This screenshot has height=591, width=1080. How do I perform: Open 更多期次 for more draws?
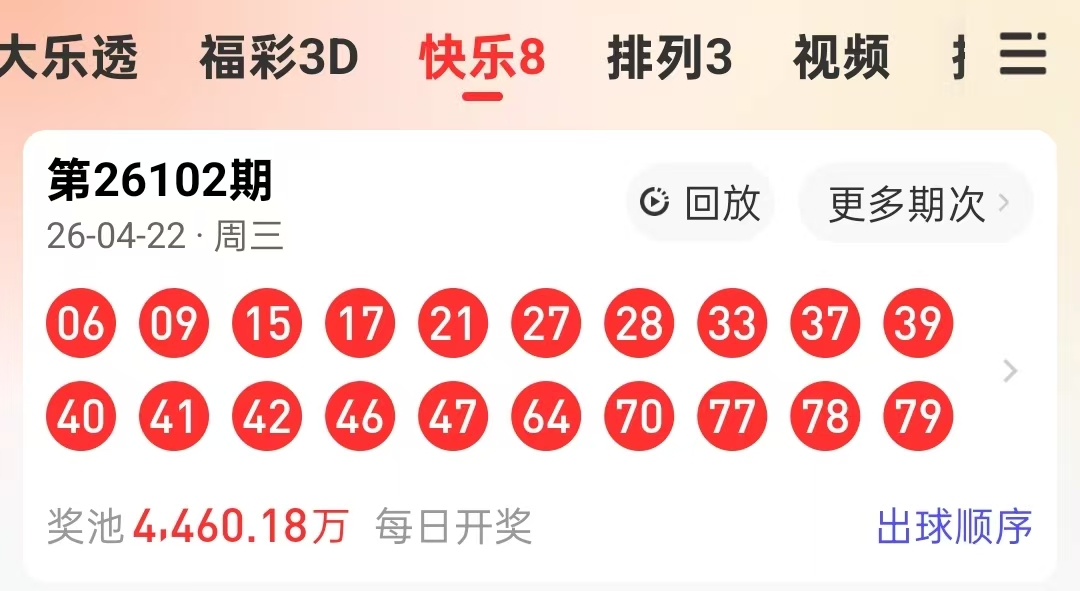(916, 204)
